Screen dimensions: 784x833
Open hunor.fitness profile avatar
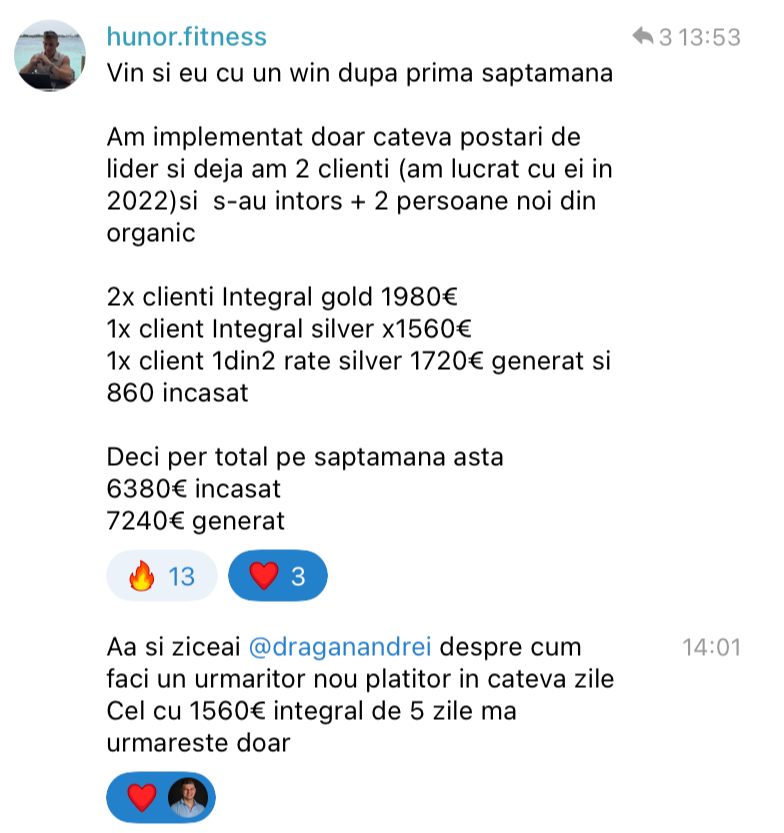pos(50,55)
